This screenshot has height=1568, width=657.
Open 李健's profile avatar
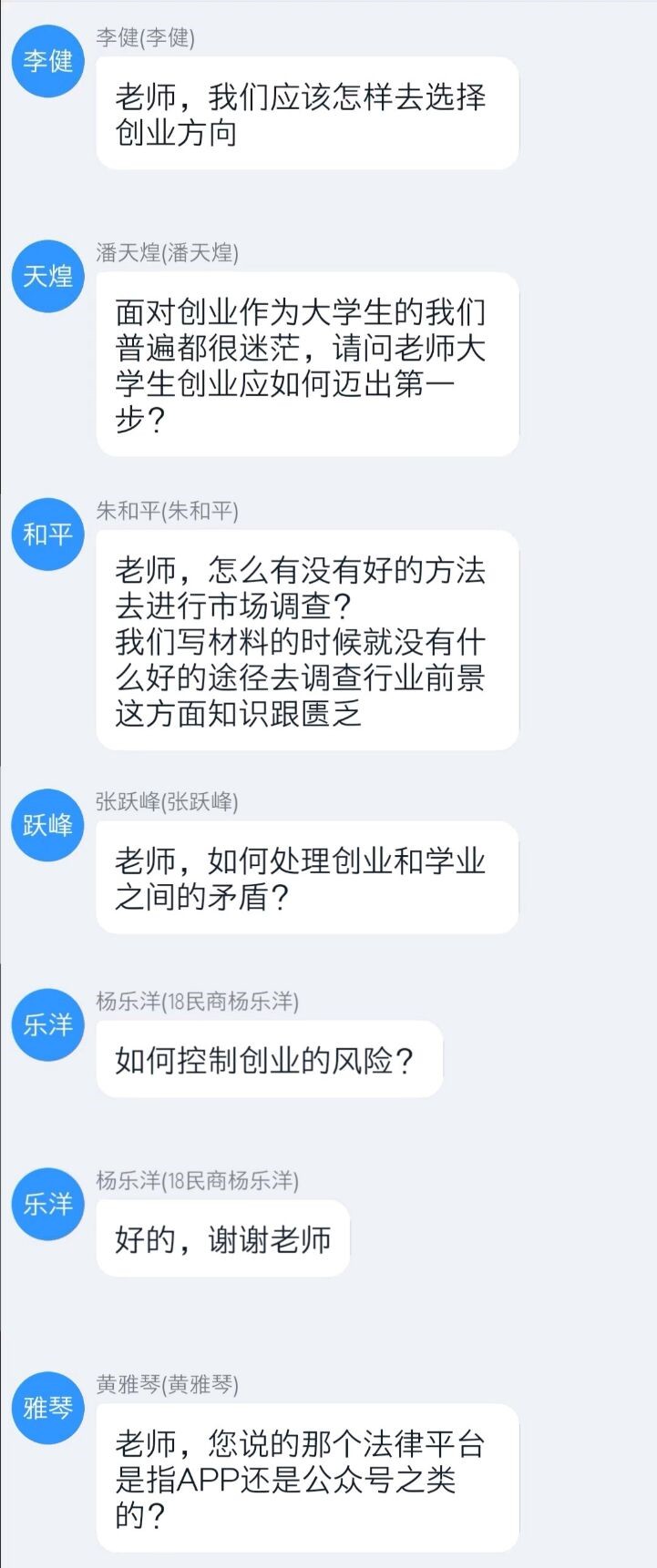47,61
